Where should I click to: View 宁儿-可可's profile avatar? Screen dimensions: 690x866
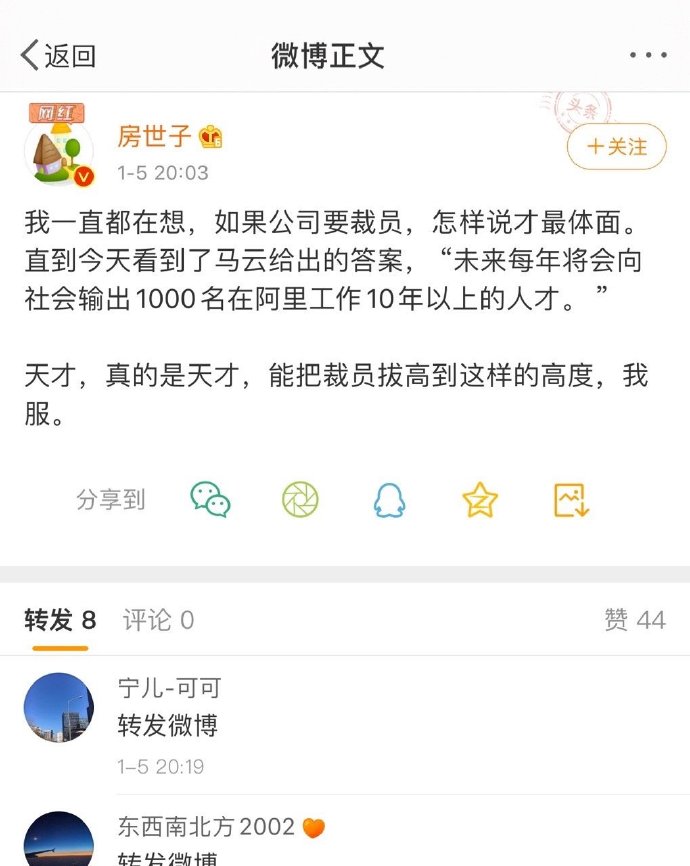(x=58, y=707)
